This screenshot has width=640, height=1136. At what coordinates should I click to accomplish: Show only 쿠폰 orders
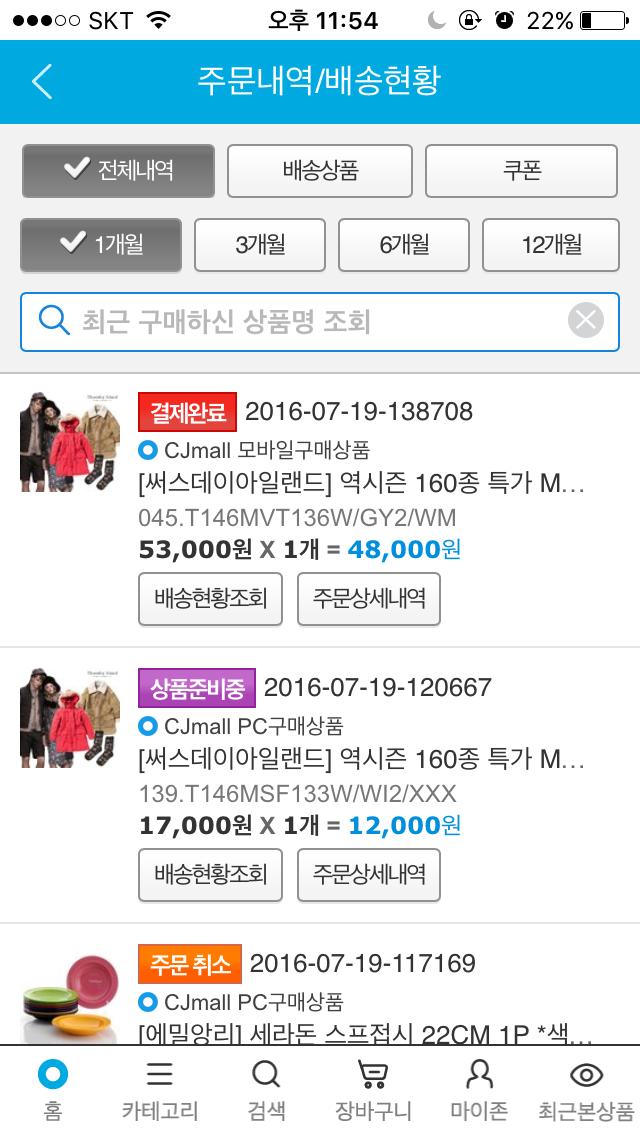pos(521,171)
